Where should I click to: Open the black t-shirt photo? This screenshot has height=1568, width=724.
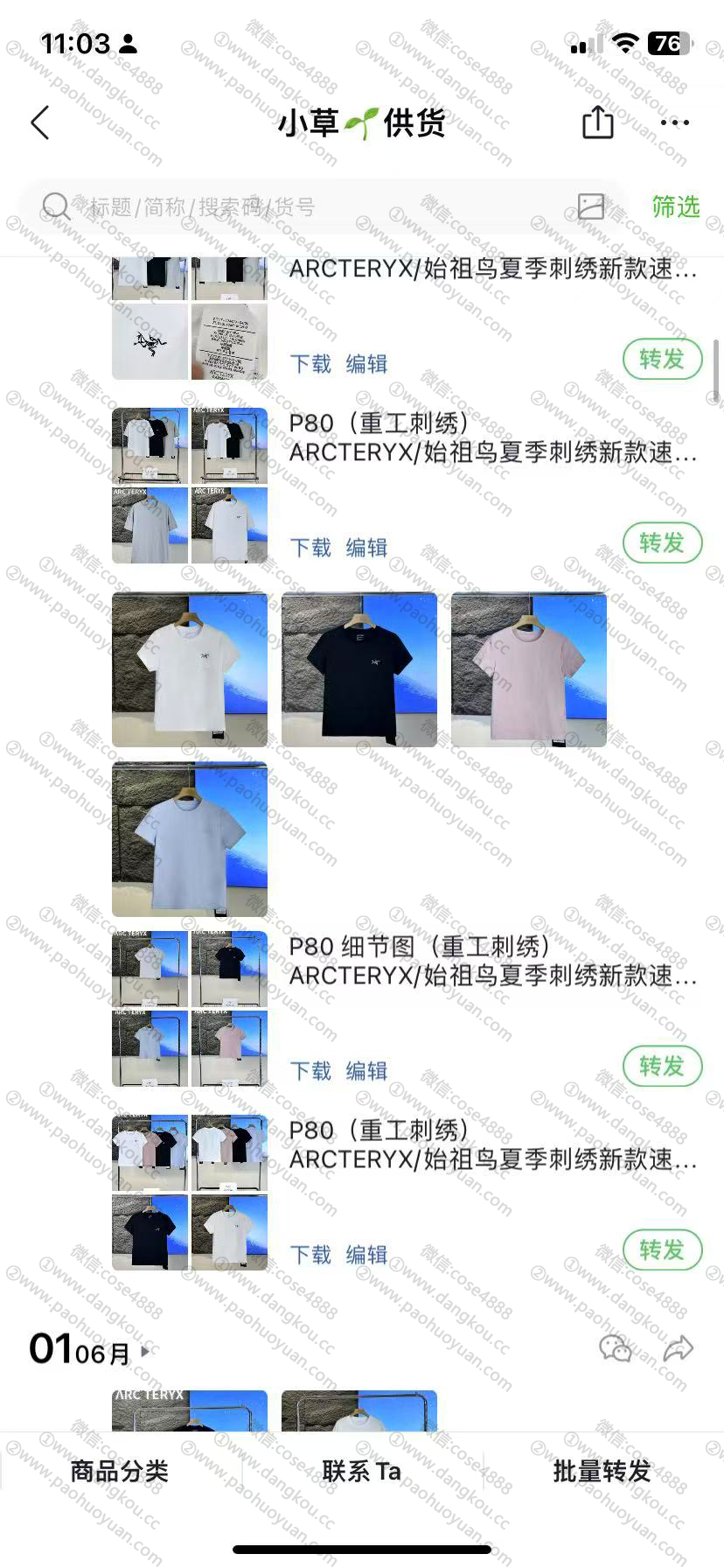click(x=359, y=670)
